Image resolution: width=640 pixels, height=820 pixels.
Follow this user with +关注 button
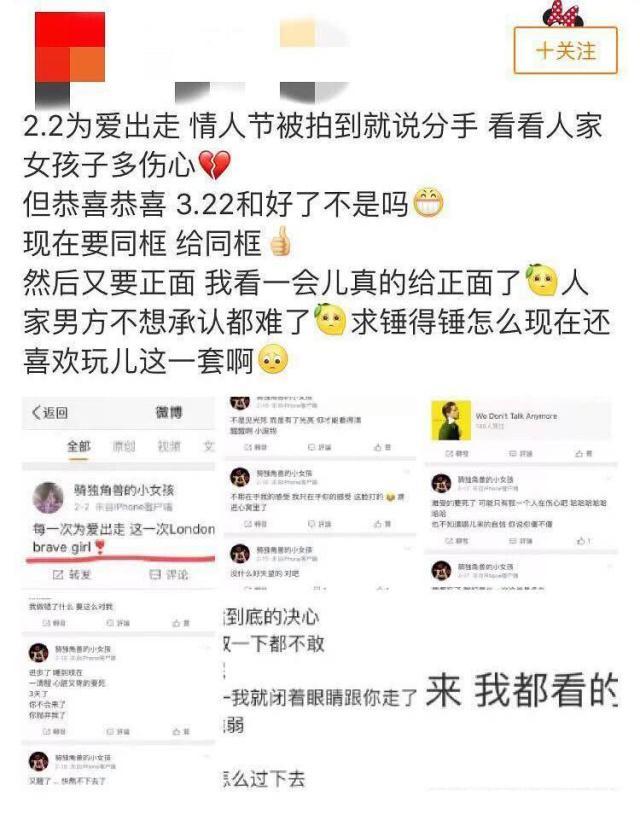(x=566, y=50)
